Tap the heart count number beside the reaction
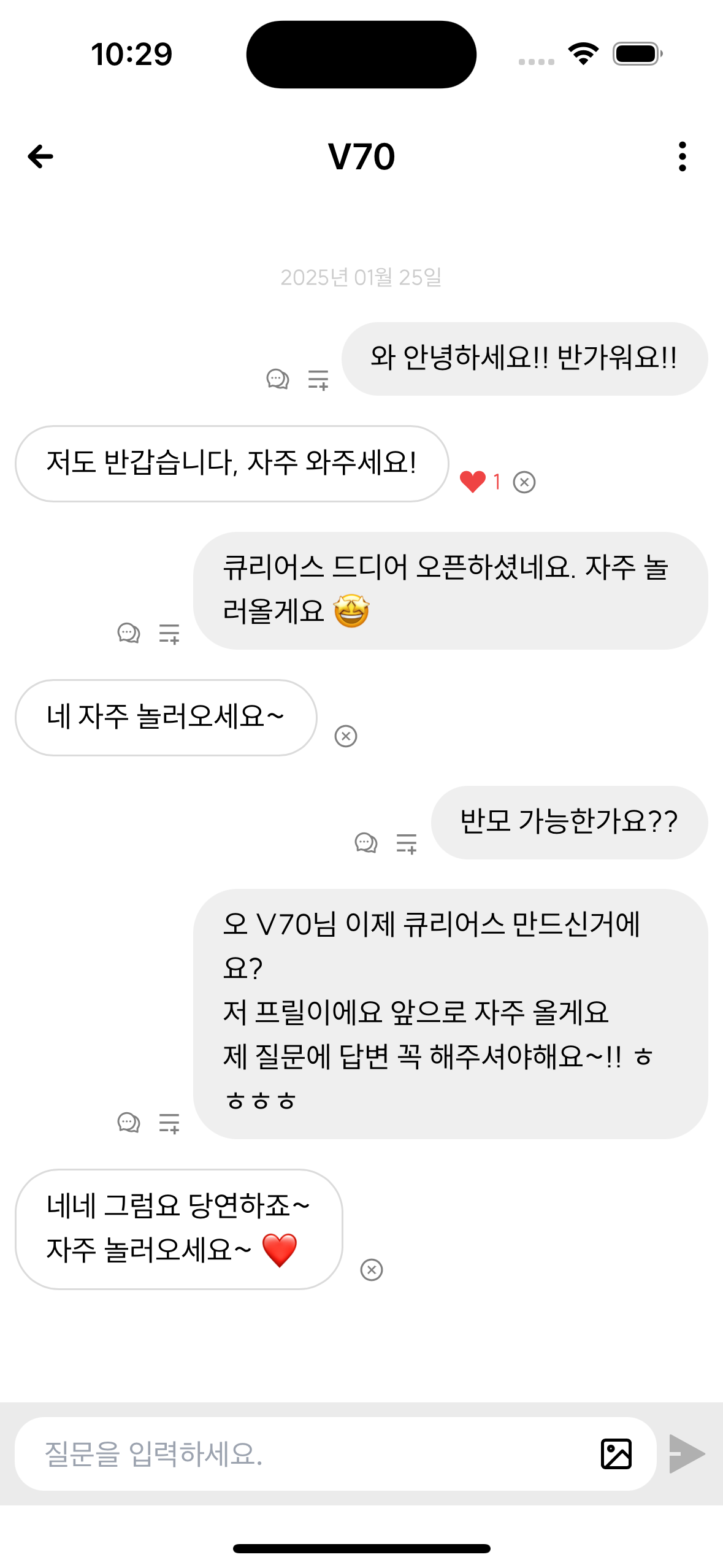 coord(497,482)
